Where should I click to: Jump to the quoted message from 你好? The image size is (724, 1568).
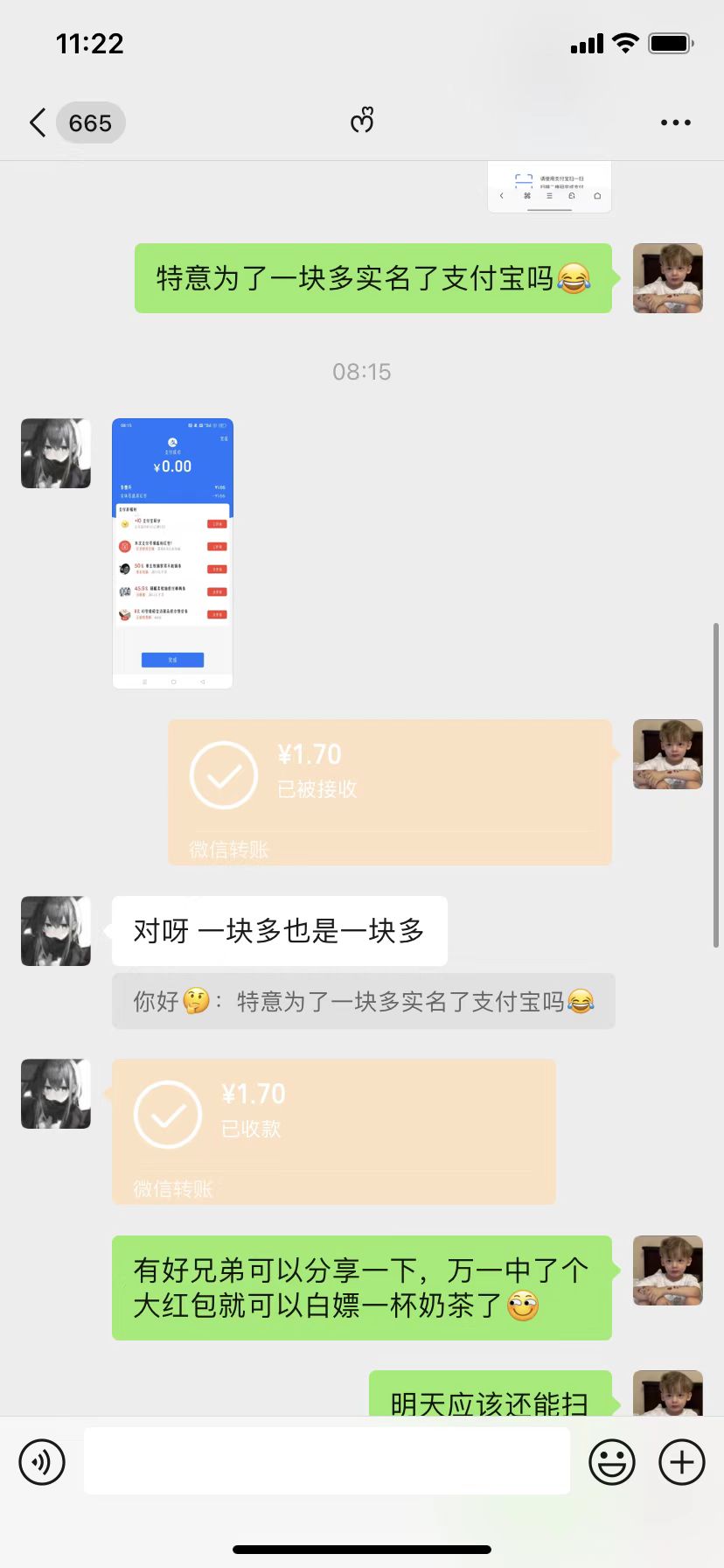click(363, 1001)
